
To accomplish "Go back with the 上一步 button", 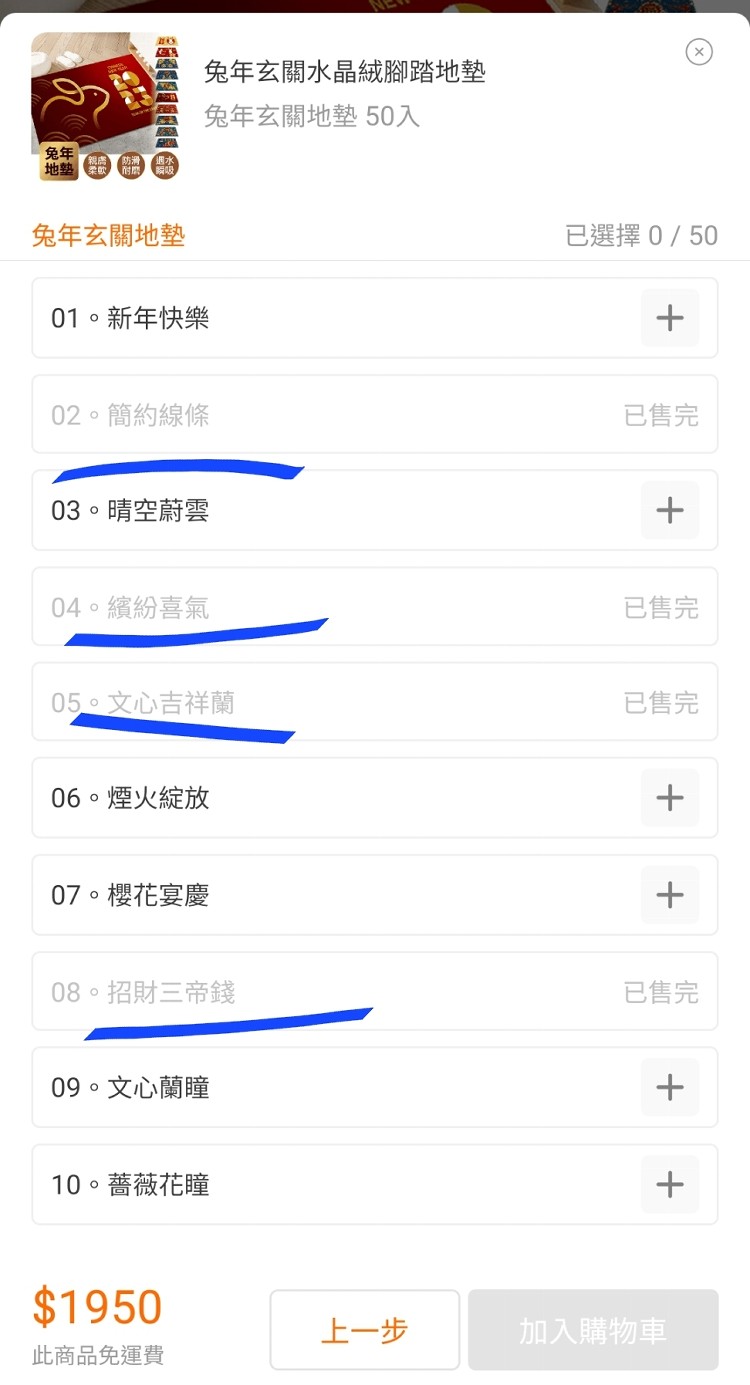I will 364,1330.
